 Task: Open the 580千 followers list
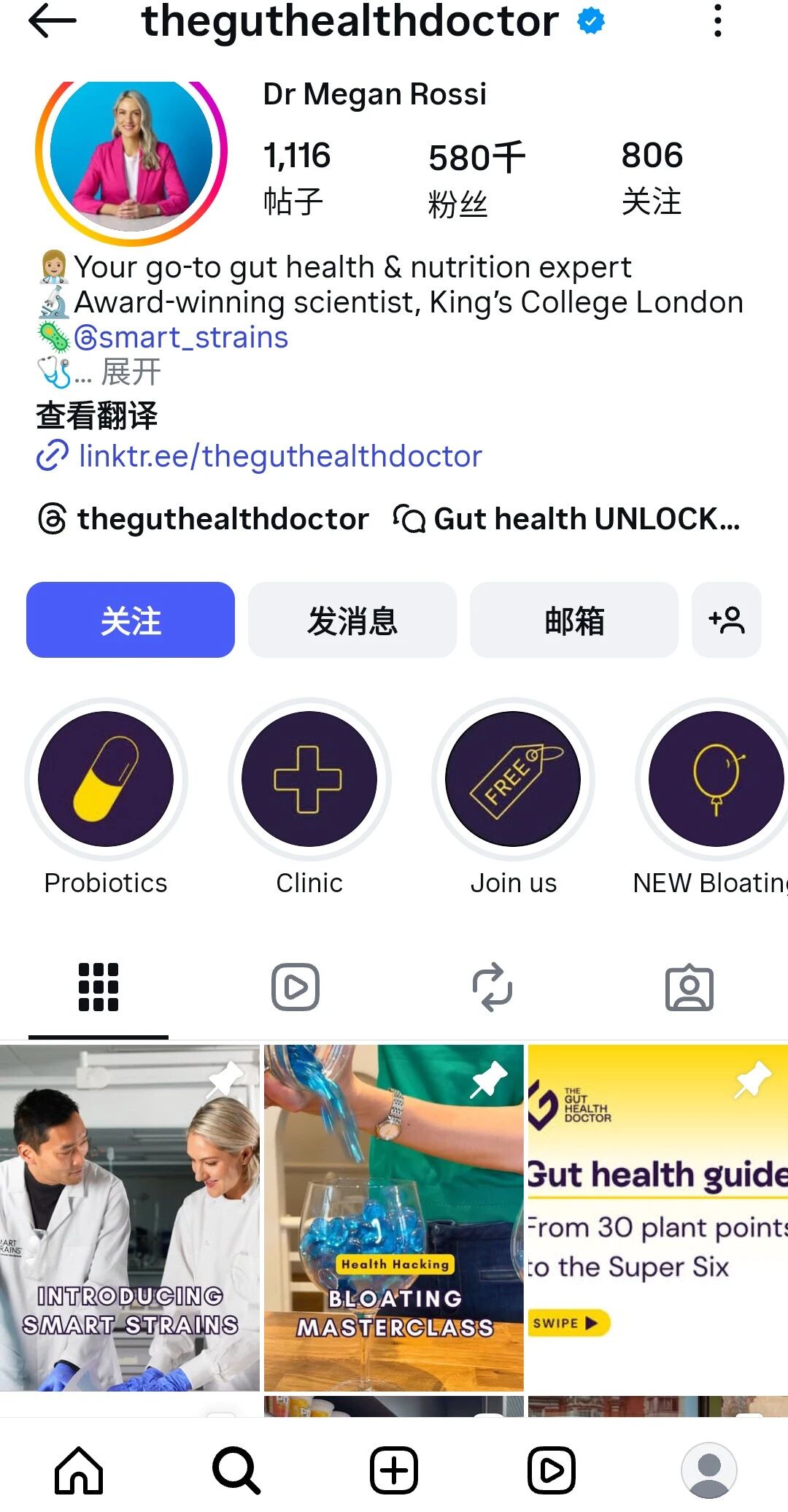pyautogui.click(x=474, y=179)
